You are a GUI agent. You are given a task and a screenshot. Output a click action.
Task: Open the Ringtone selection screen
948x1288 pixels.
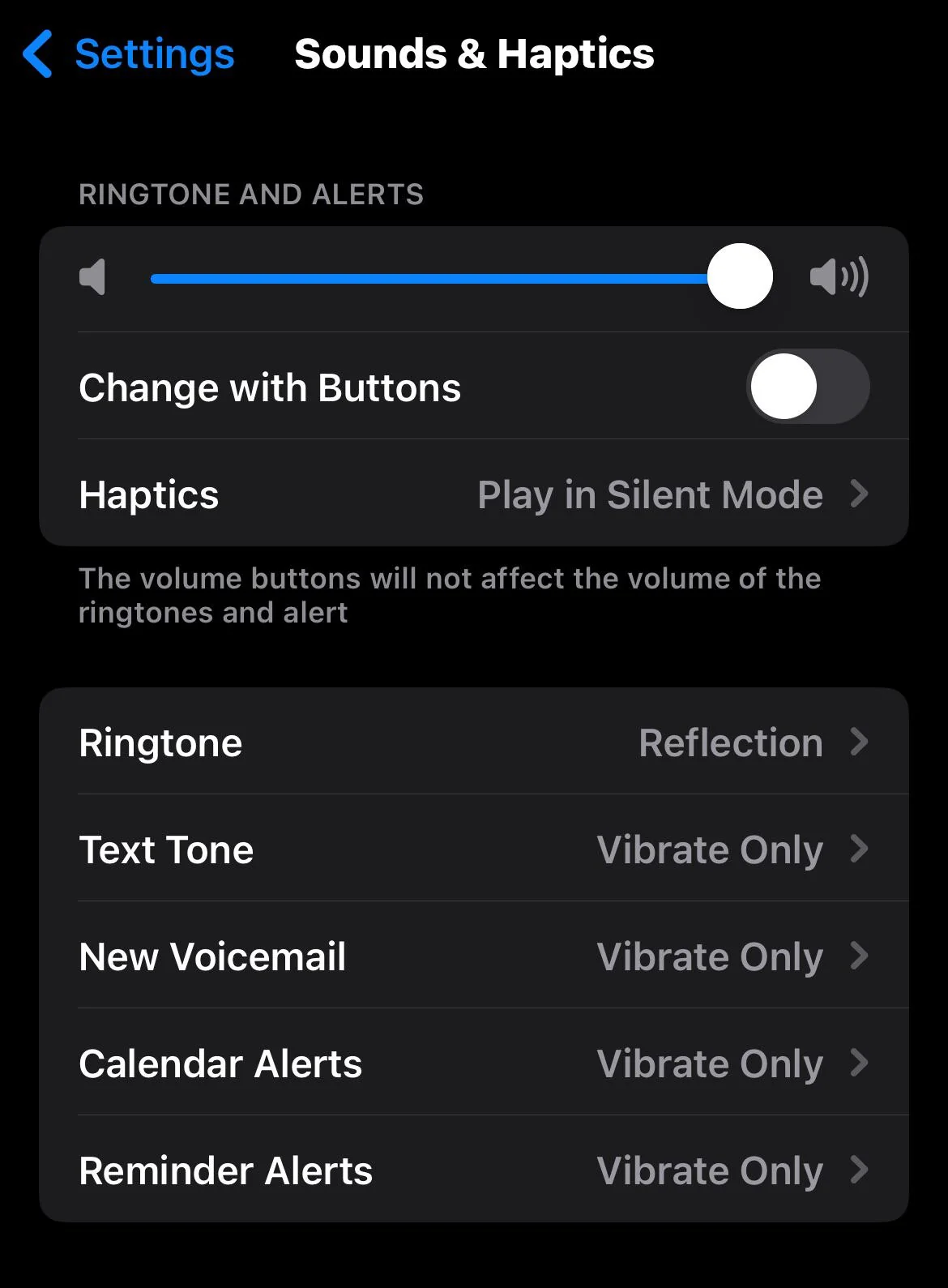pos(474,742)
